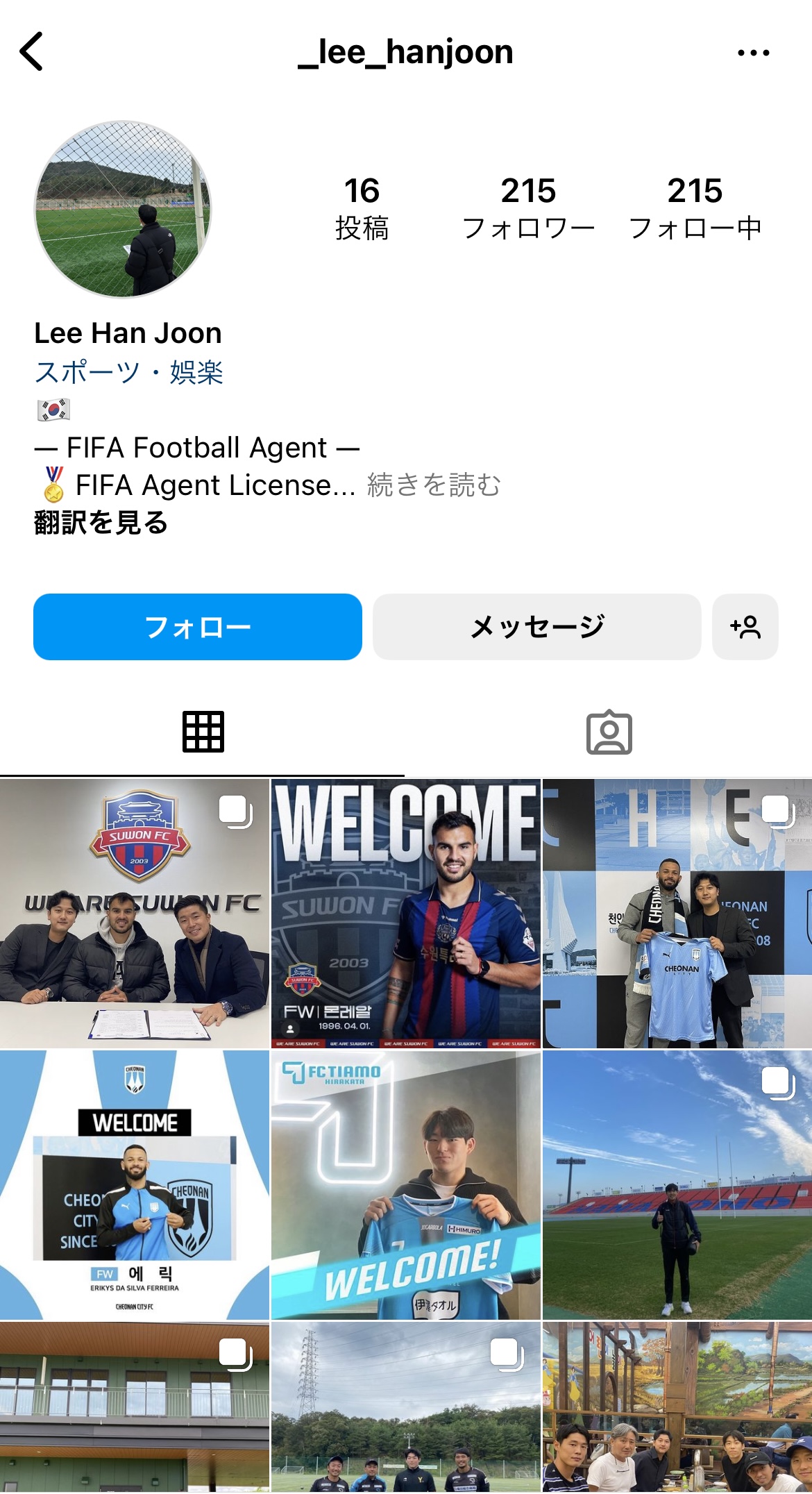Open the Cheonan jersey handshake post
This screenshot has width=812, height=1494.
tap(677, 914)
